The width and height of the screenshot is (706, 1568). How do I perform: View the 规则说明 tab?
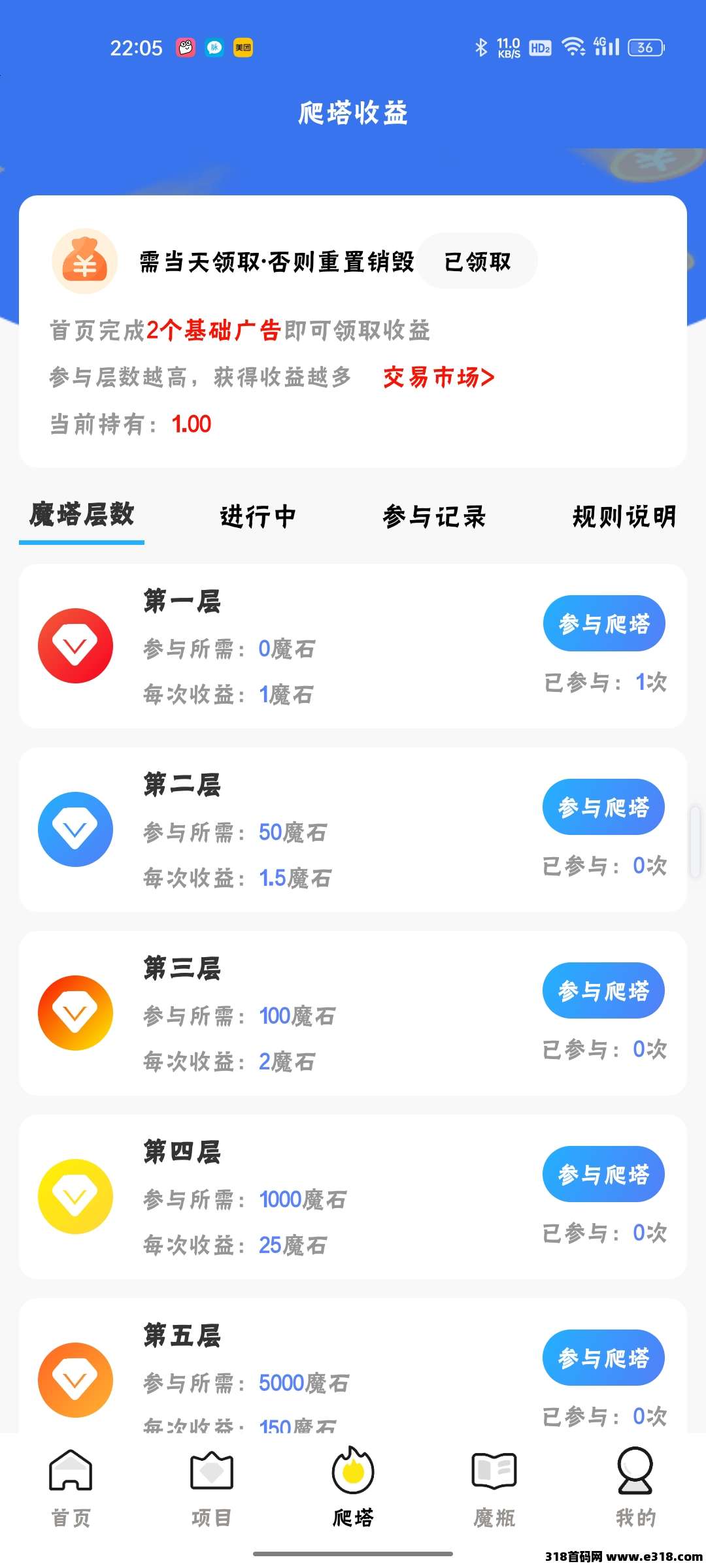[x=624, y=516]
